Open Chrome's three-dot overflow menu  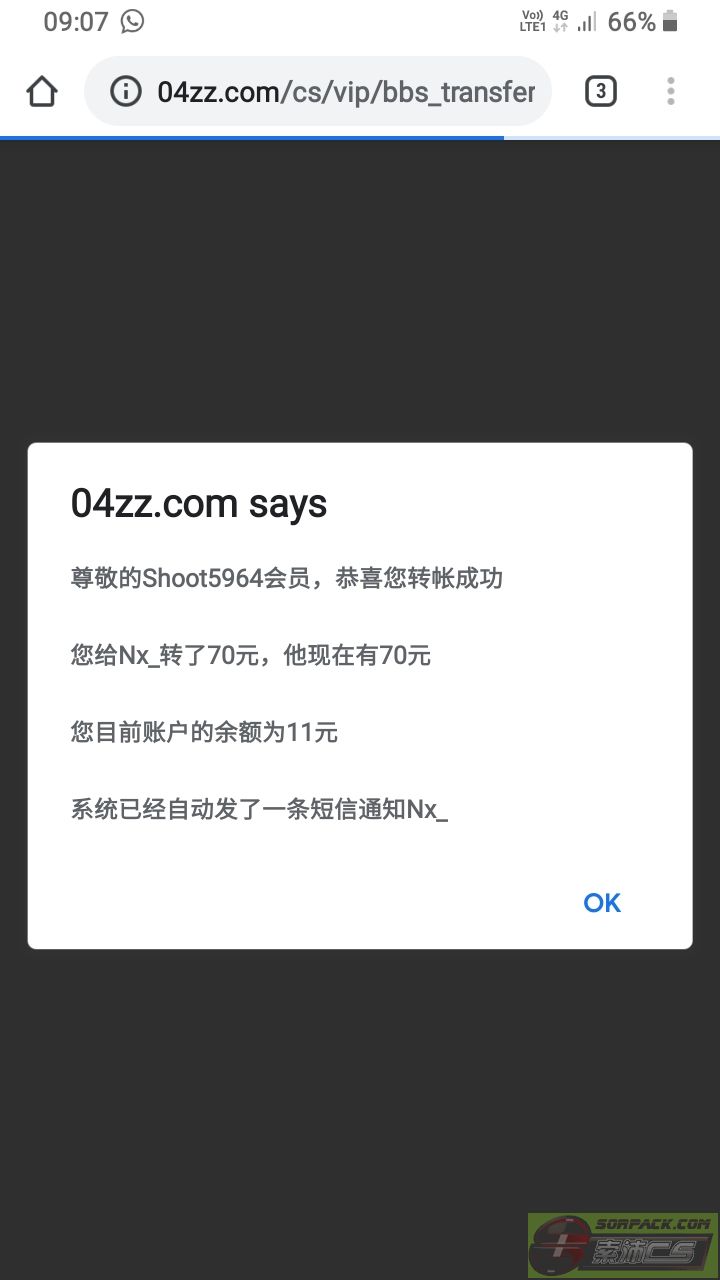coord(671,92)
